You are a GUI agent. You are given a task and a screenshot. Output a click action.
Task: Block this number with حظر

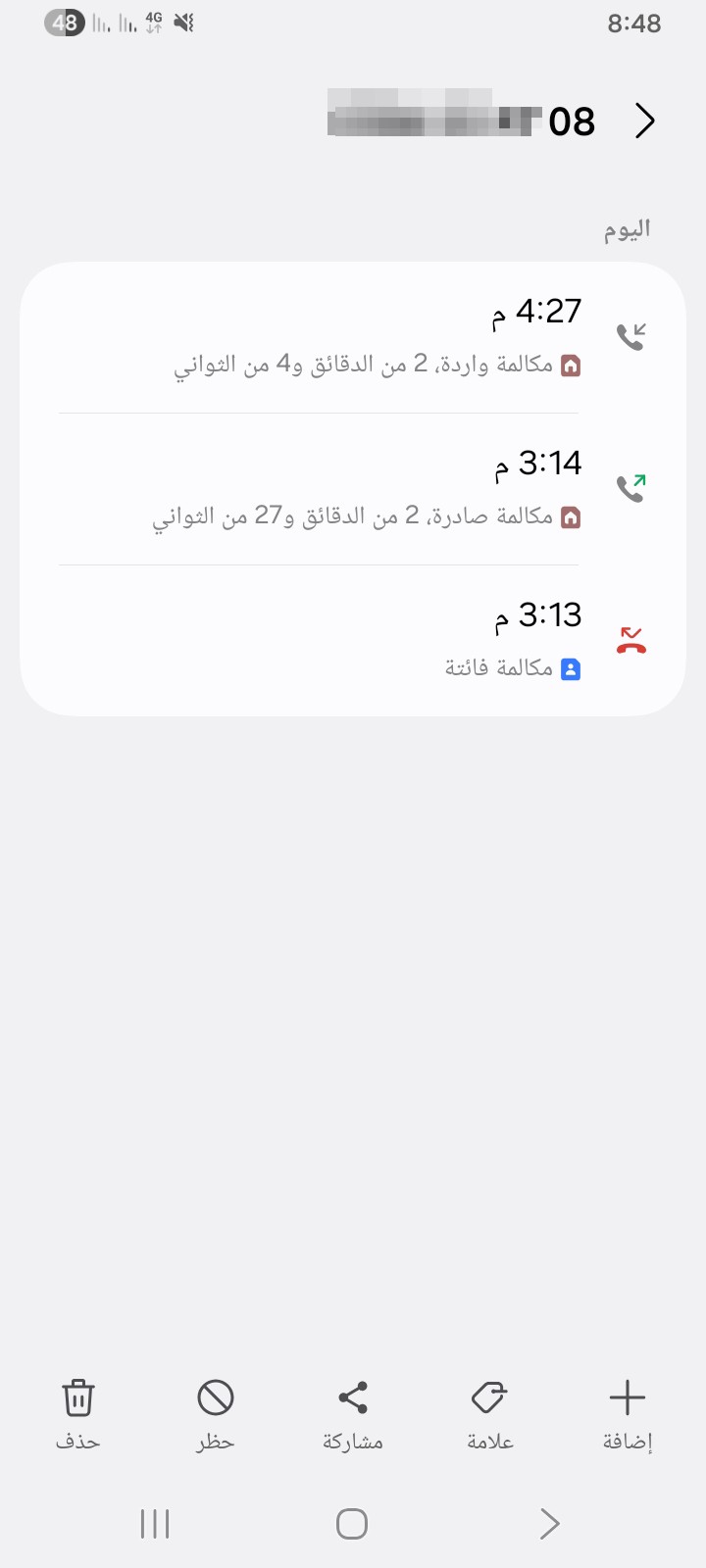click(x=216, y=1415)
